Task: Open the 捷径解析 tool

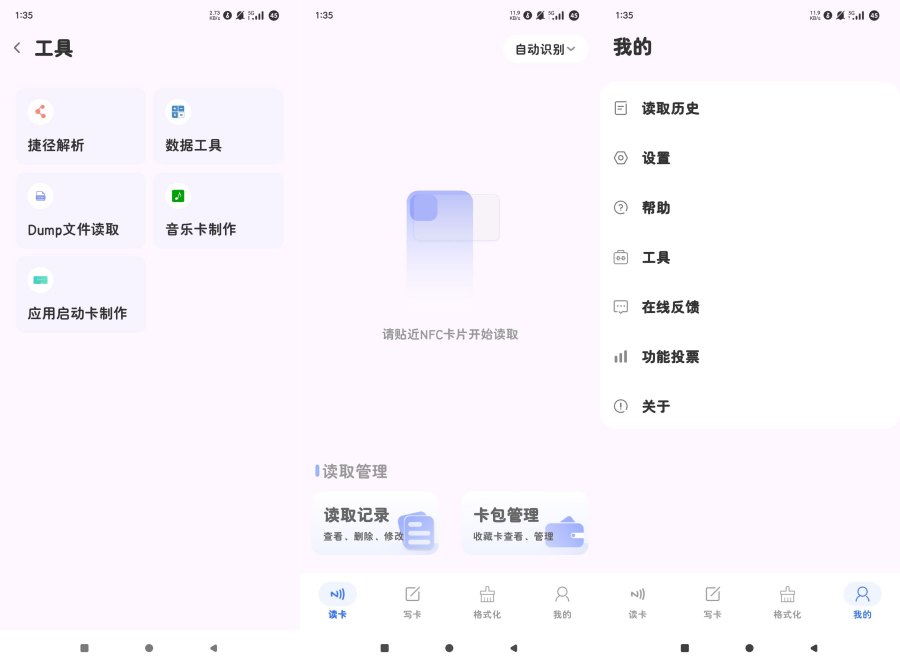Action: coord(81,127)
